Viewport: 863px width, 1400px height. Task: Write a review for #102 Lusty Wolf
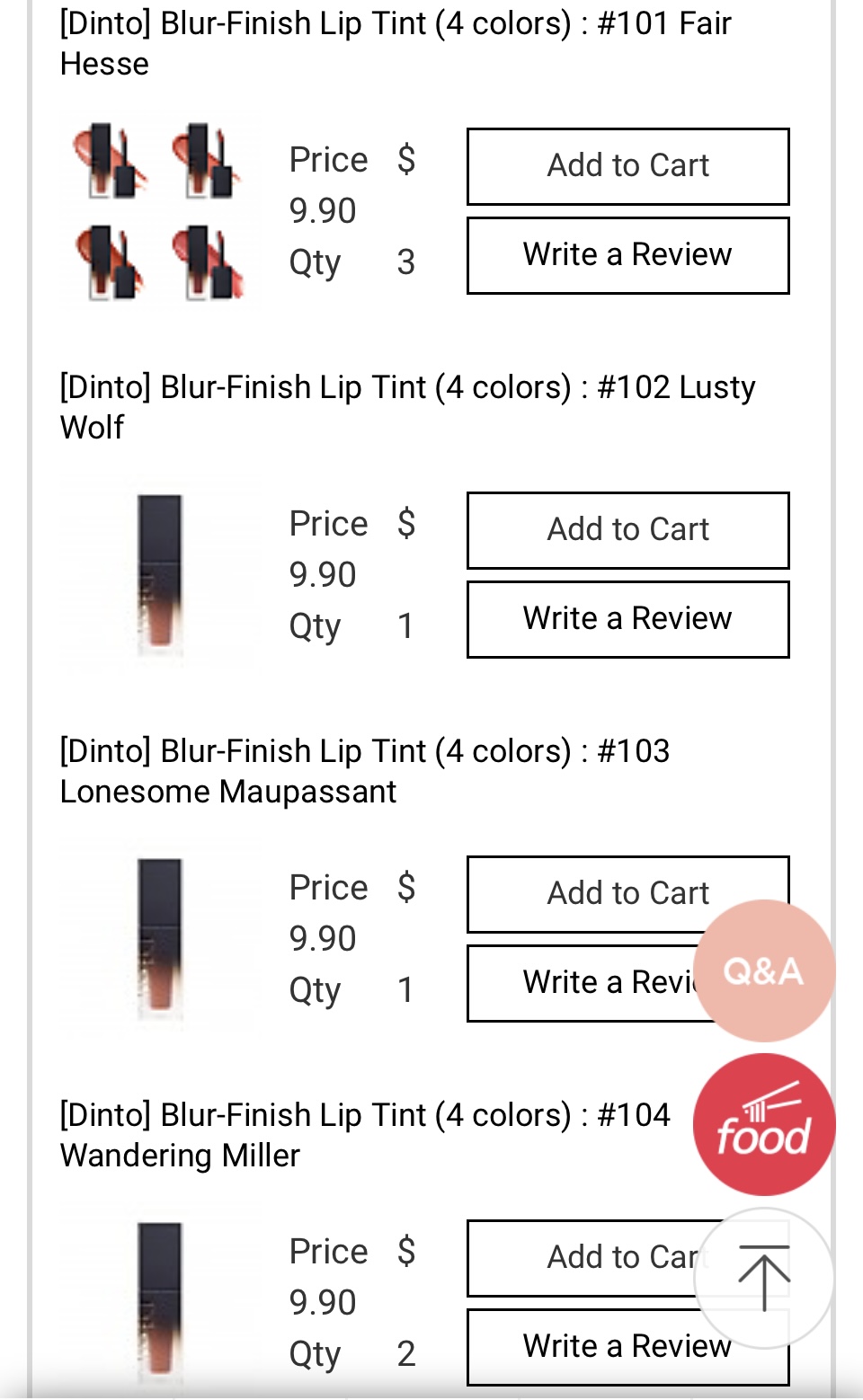(x=627, y=619)
